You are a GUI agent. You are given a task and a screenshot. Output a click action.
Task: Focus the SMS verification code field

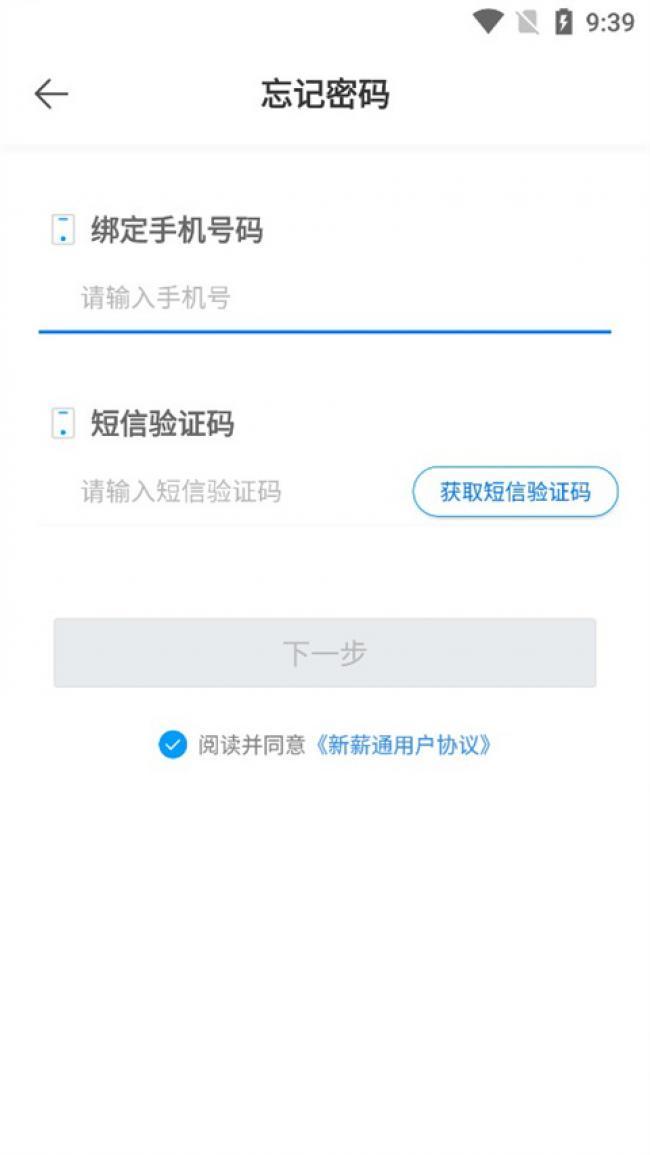[221, 491]
